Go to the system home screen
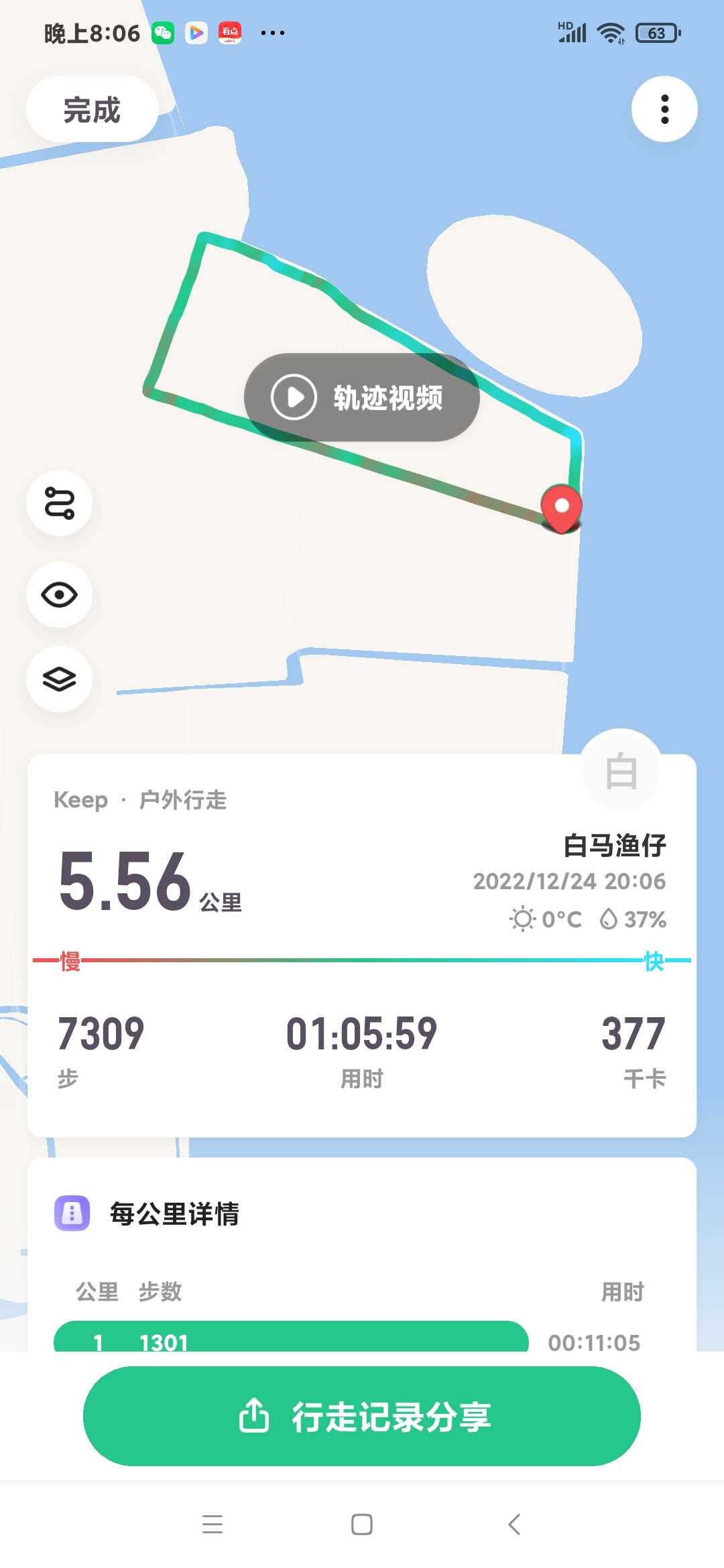Screen dimensions: 724x1568 pos(362,1524)
